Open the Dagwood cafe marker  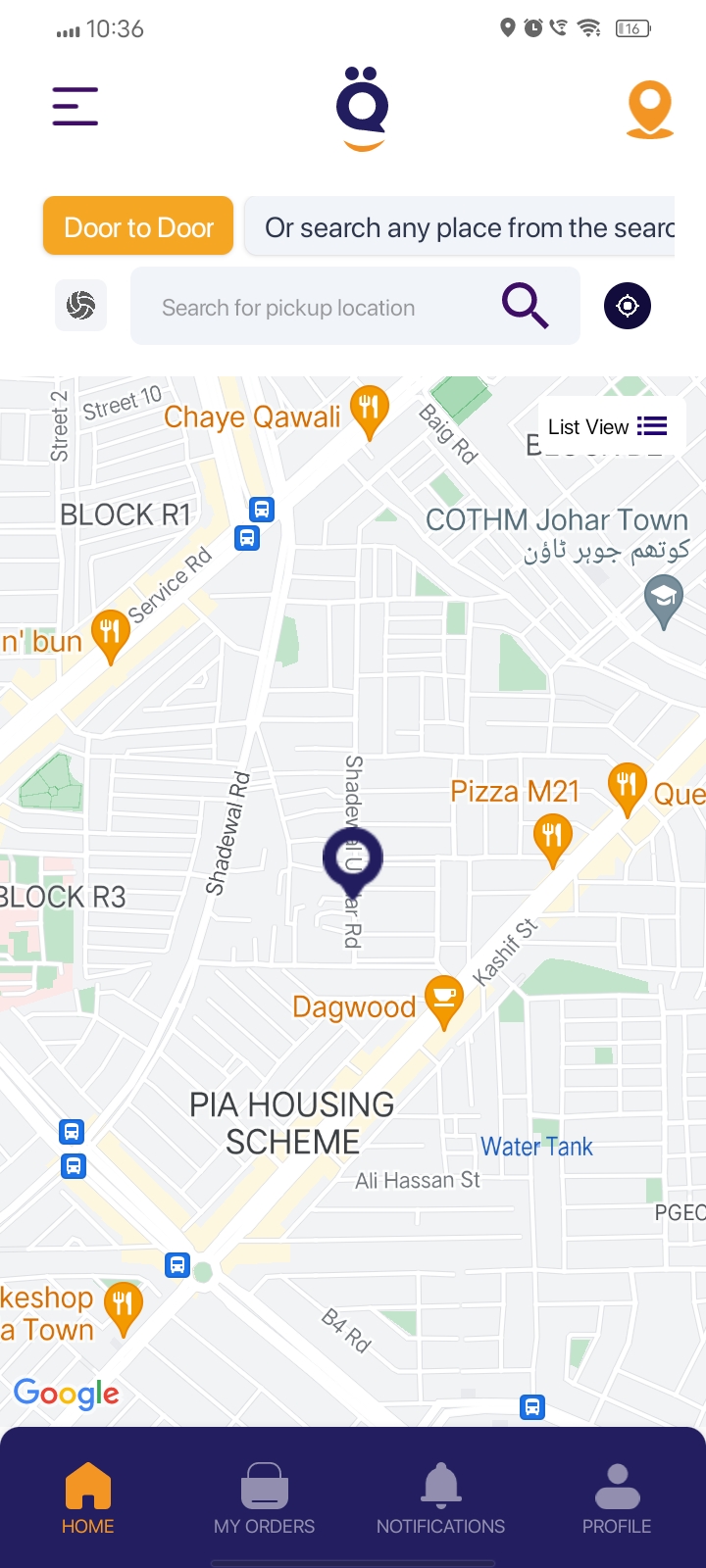tap(444, 998)
